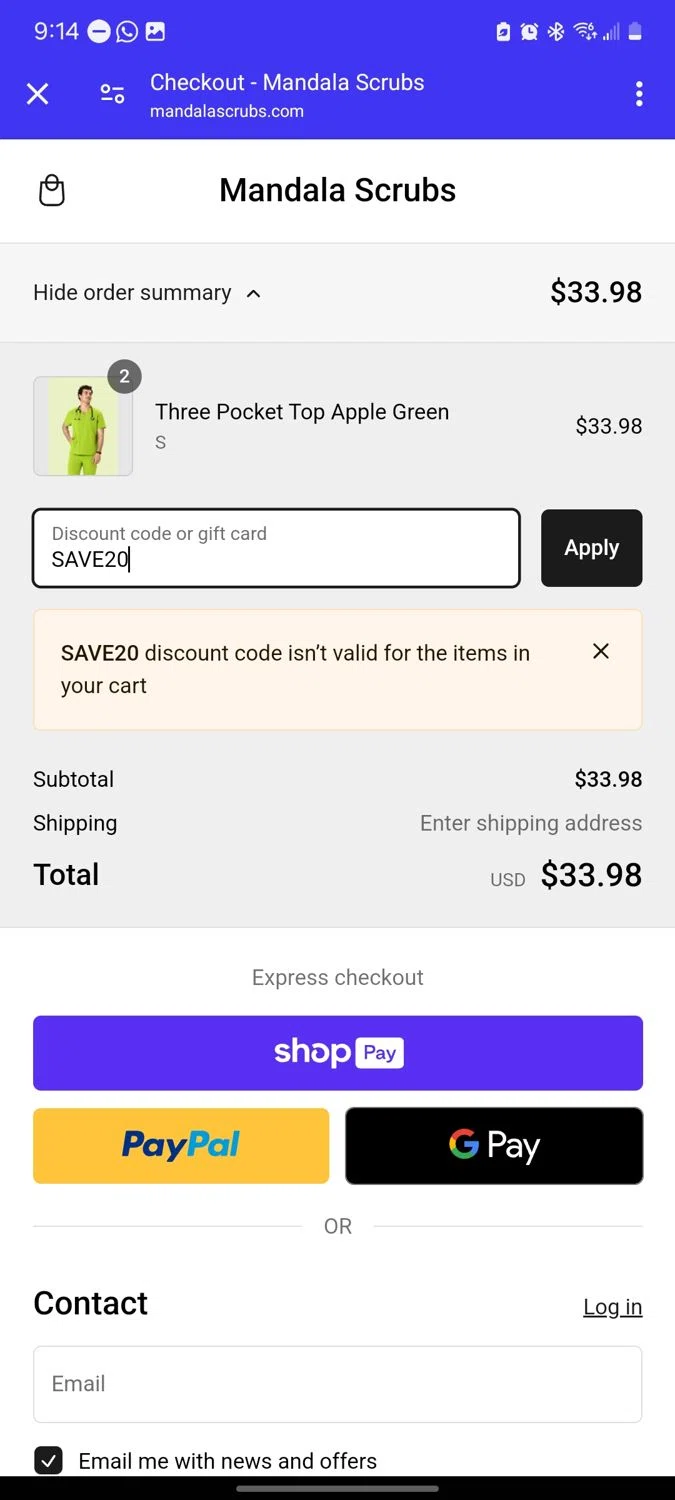Pay using Google Pay

(494, 1145)
